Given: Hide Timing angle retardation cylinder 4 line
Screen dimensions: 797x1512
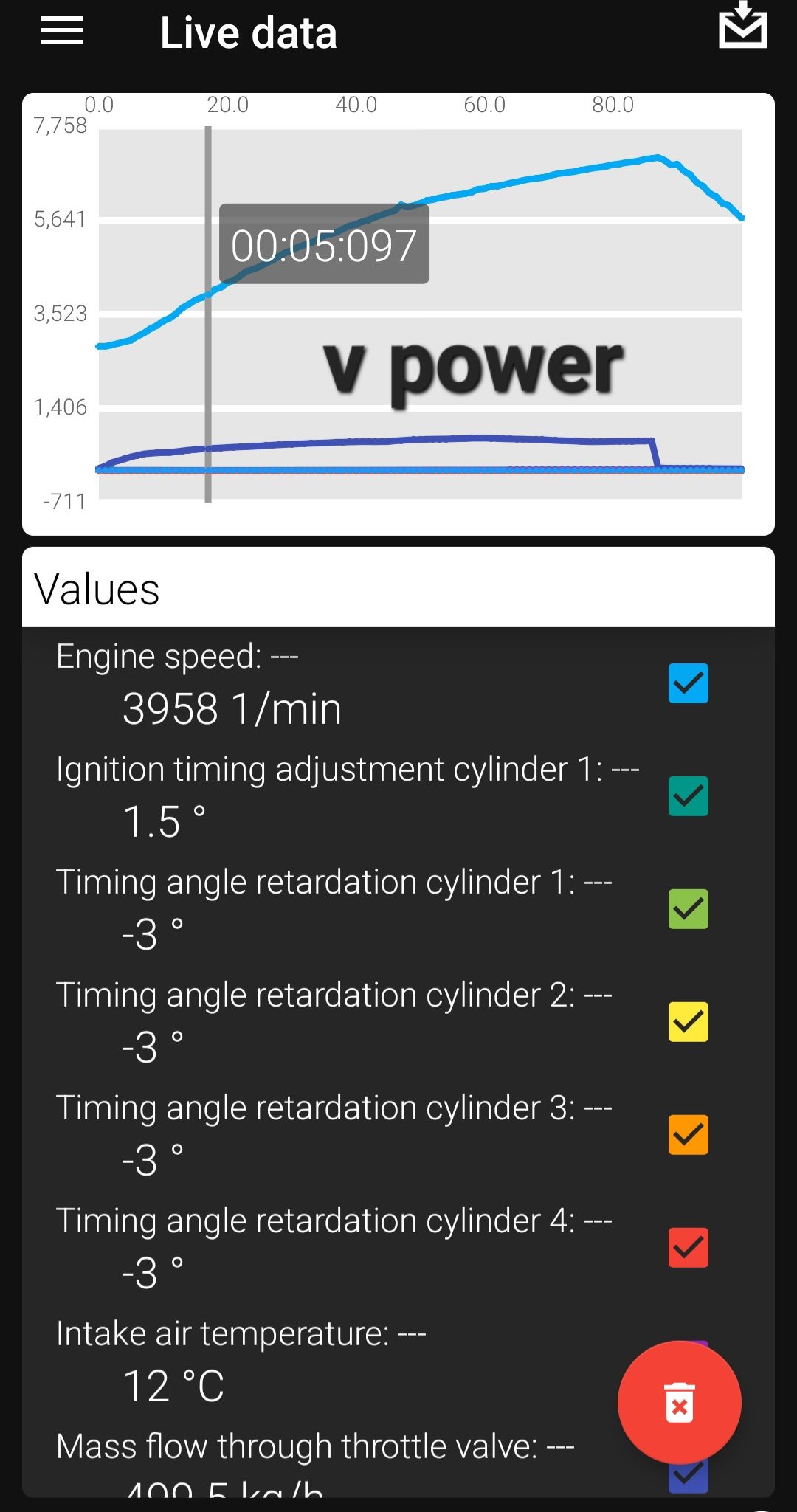Looking at the screenshot, I should click(x=688, y=1248).
